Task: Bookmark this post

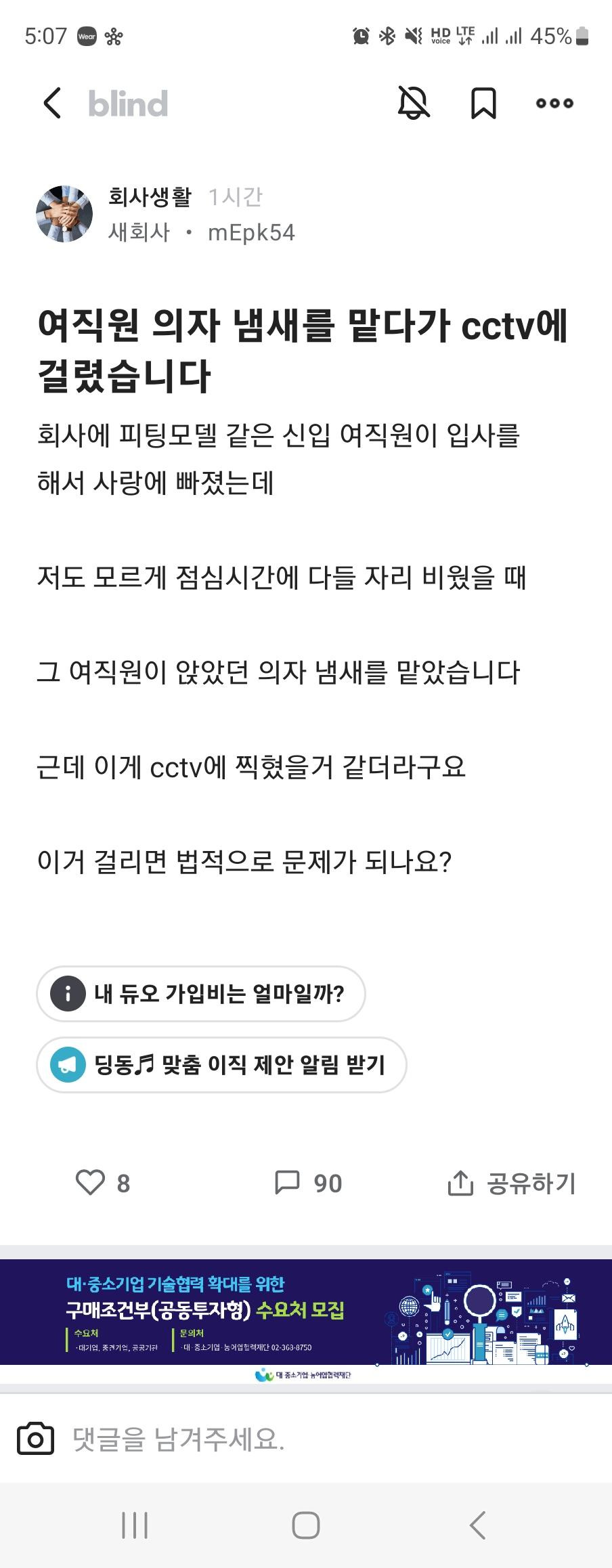Action: click(x=483, y=104)
